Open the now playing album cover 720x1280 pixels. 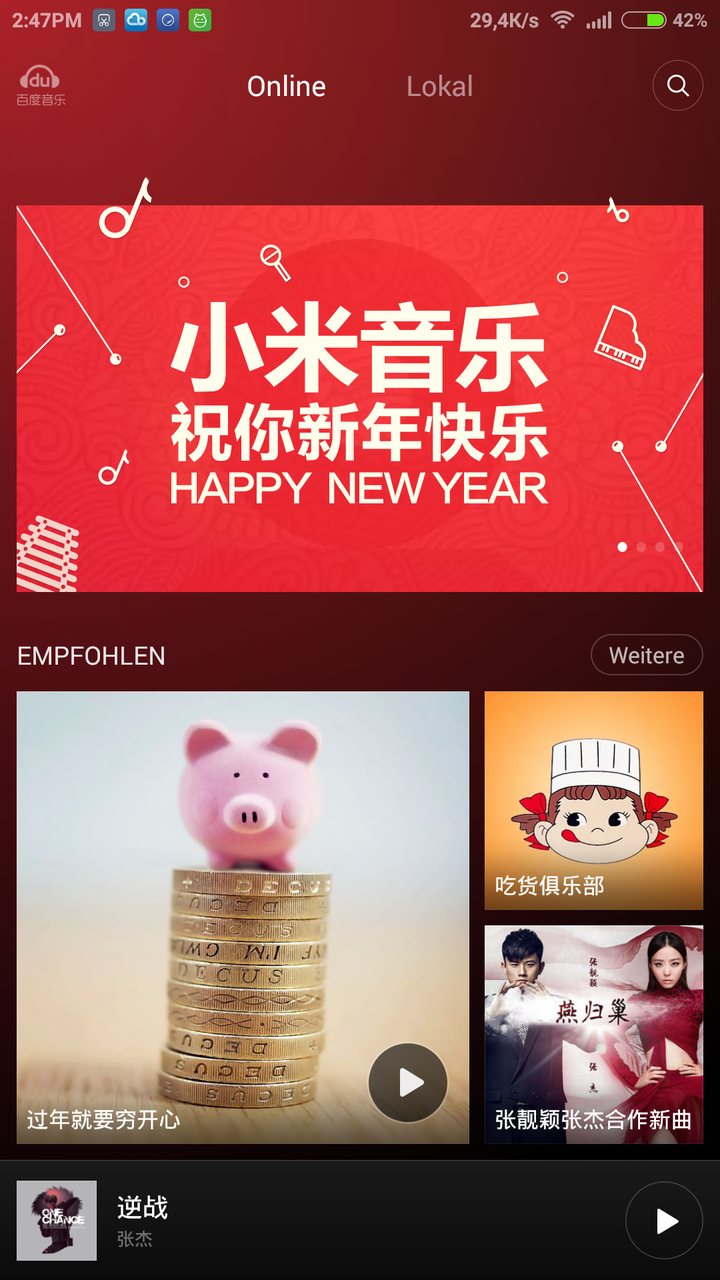coord(57,1220)
